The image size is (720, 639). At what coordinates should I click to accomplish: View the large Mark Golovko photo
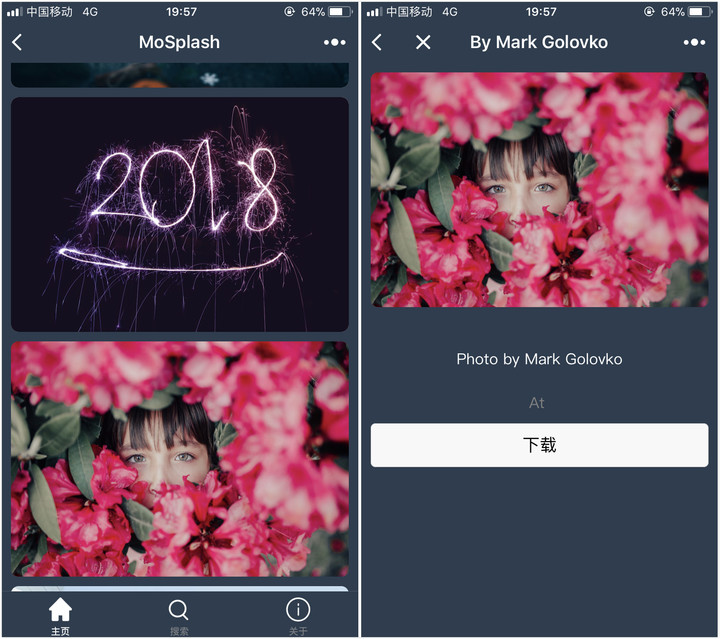click(x=539, y=189)
